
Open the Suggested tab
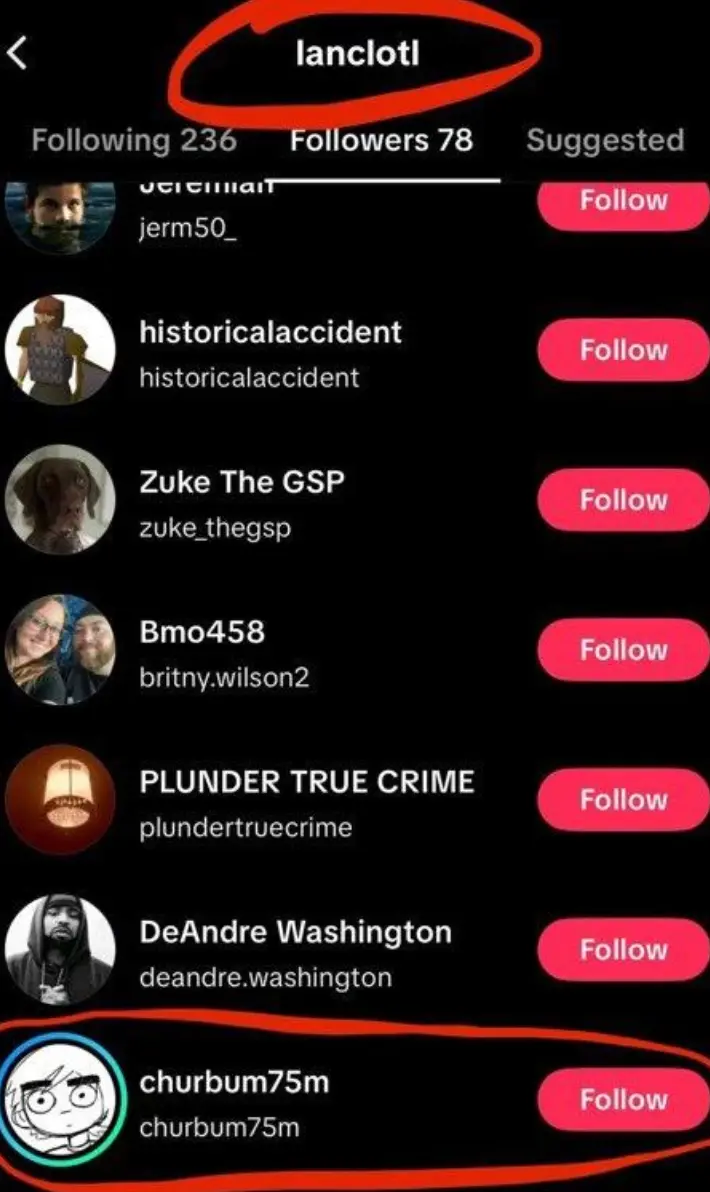point(605,140)
